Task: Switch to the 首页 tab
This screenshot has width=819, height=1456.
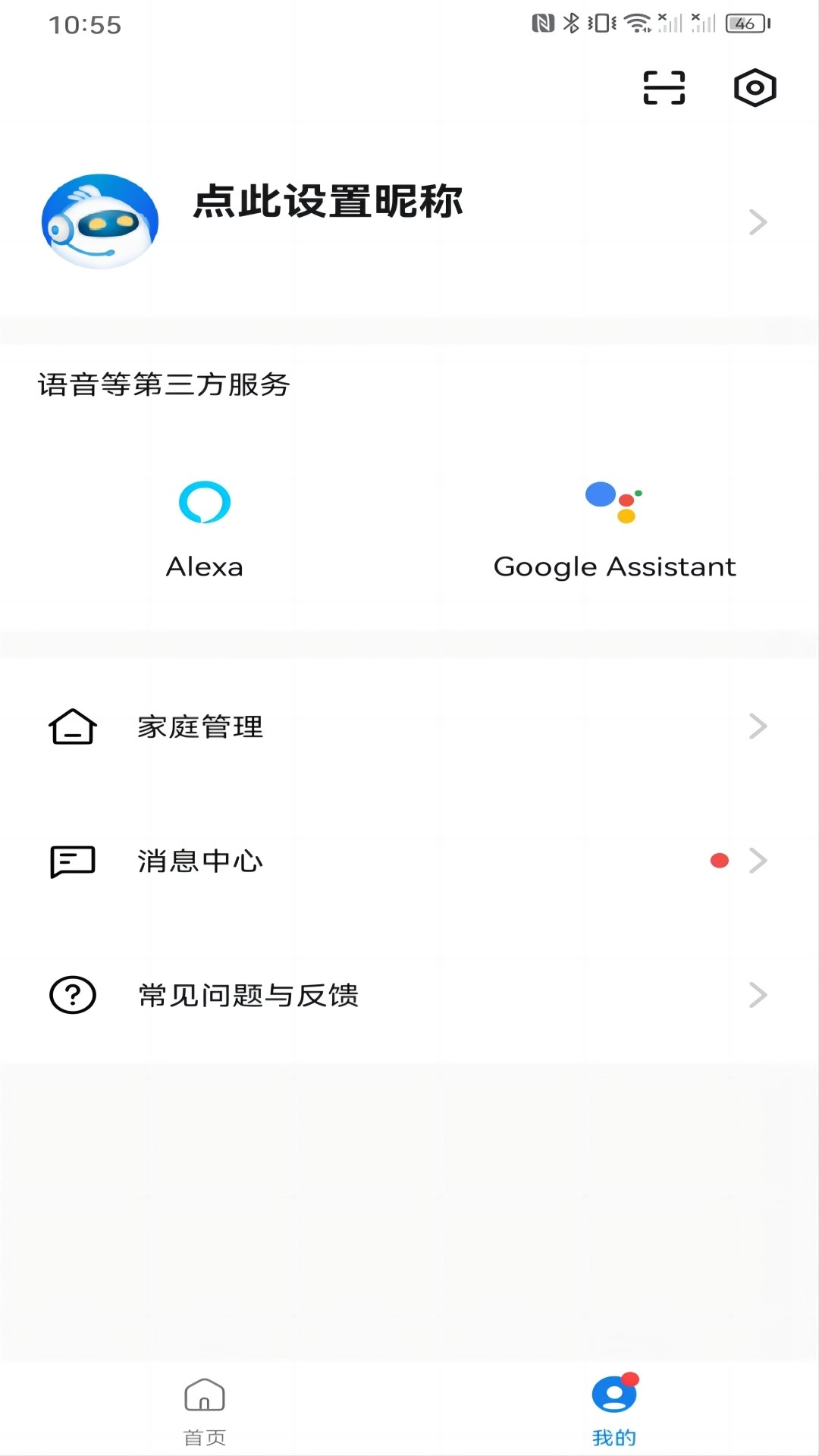Action: point(205,1410)
